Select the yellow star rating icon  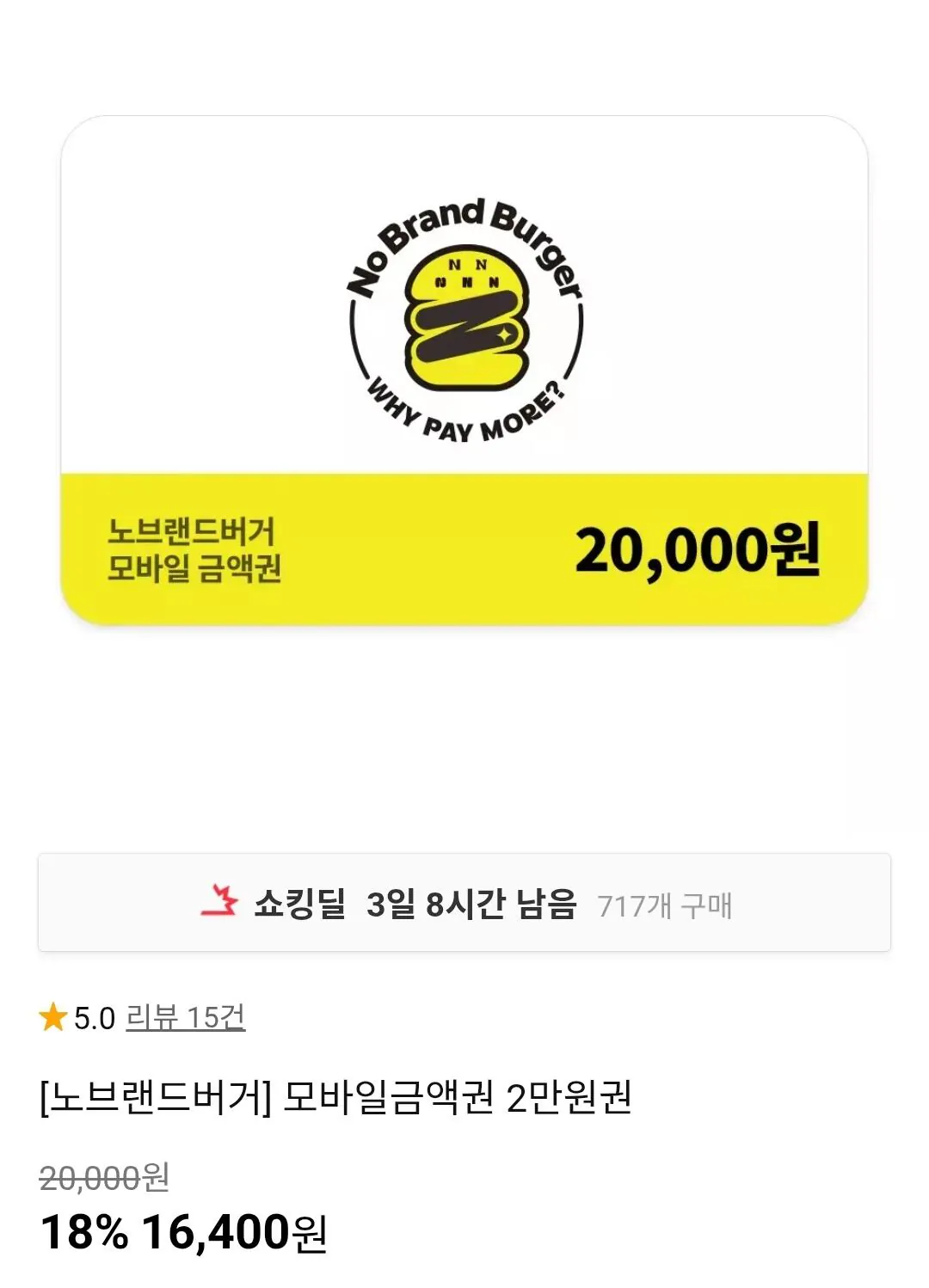pos(51,1020)
